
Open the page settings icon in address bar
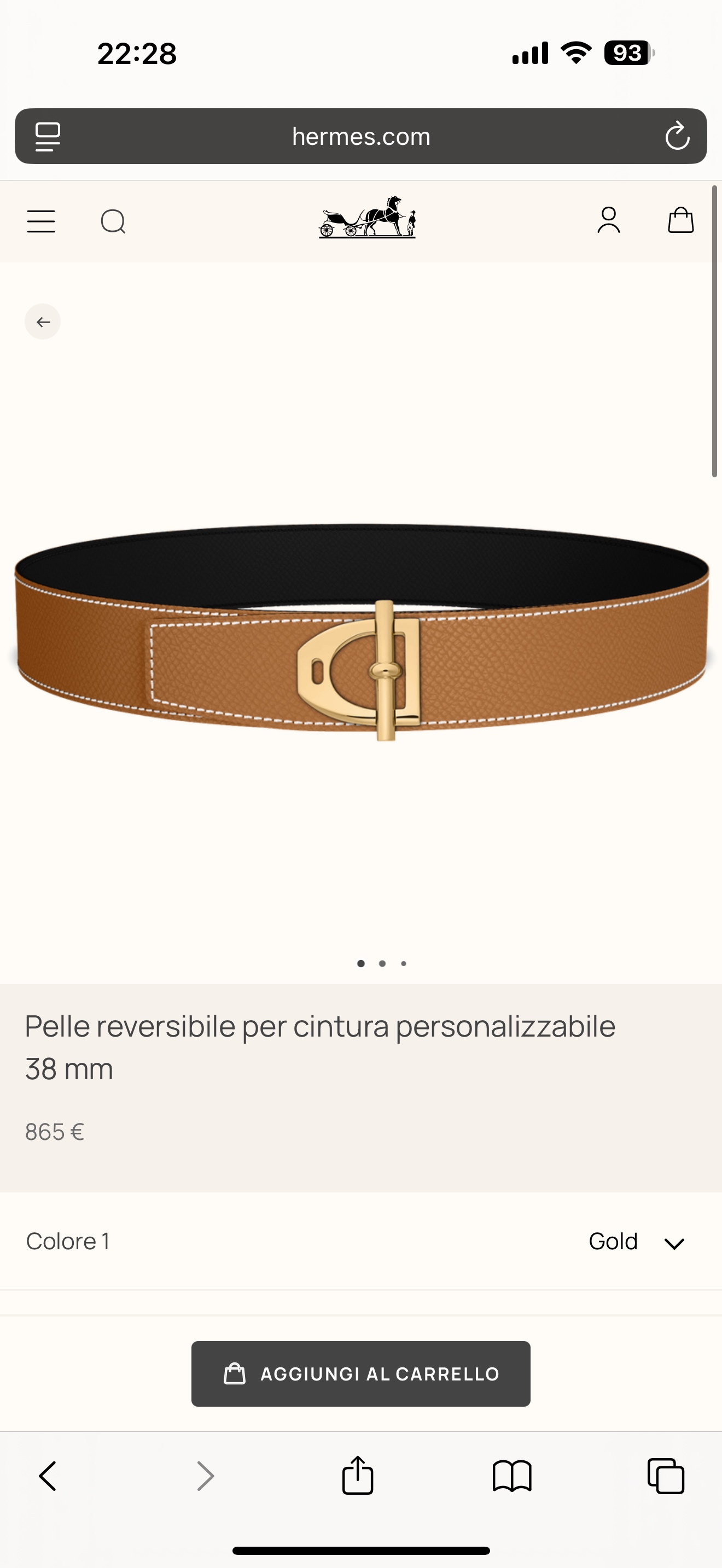coord(48,136)
